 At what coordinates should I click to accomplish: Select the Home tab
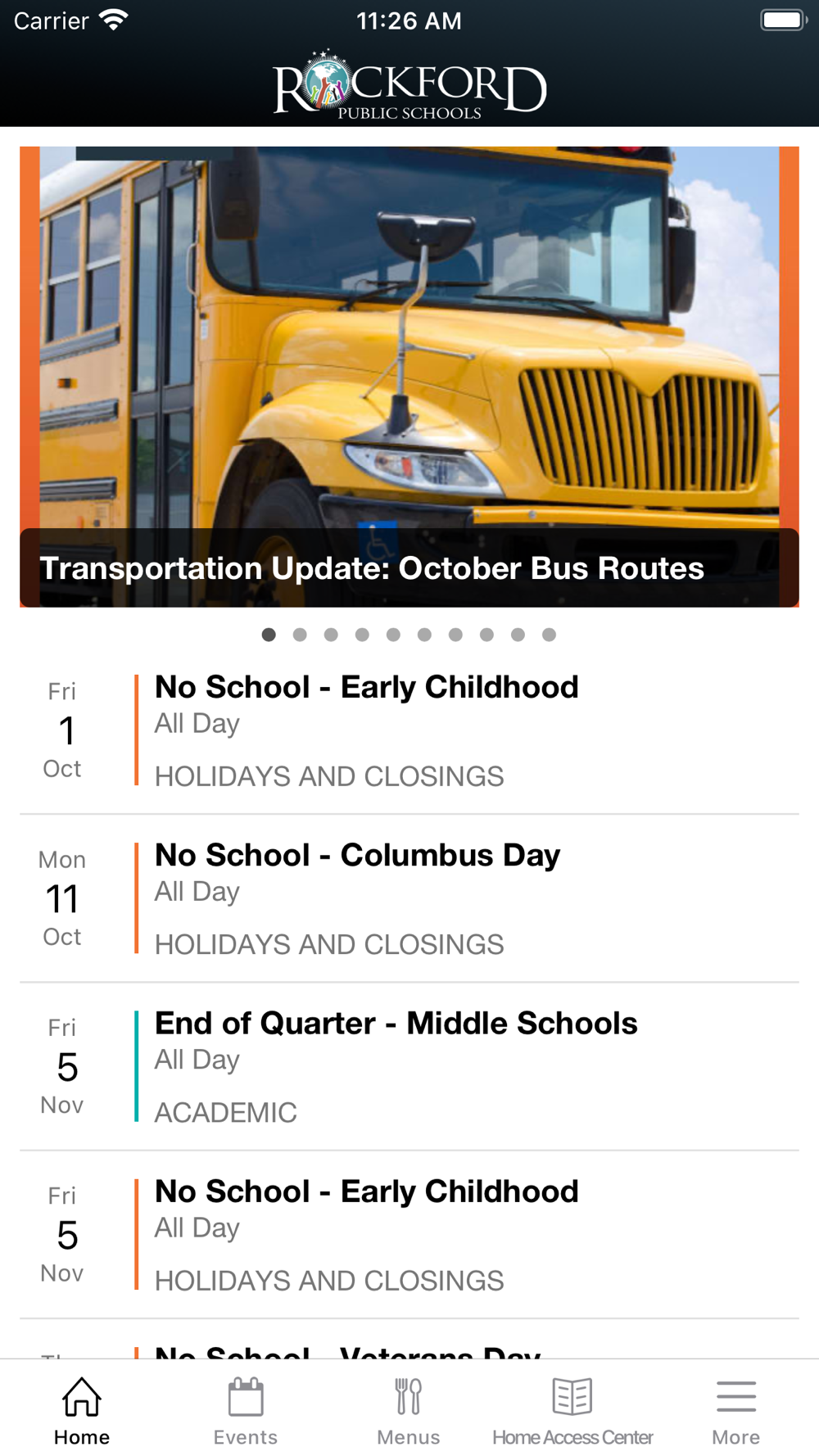(82, 1412)
